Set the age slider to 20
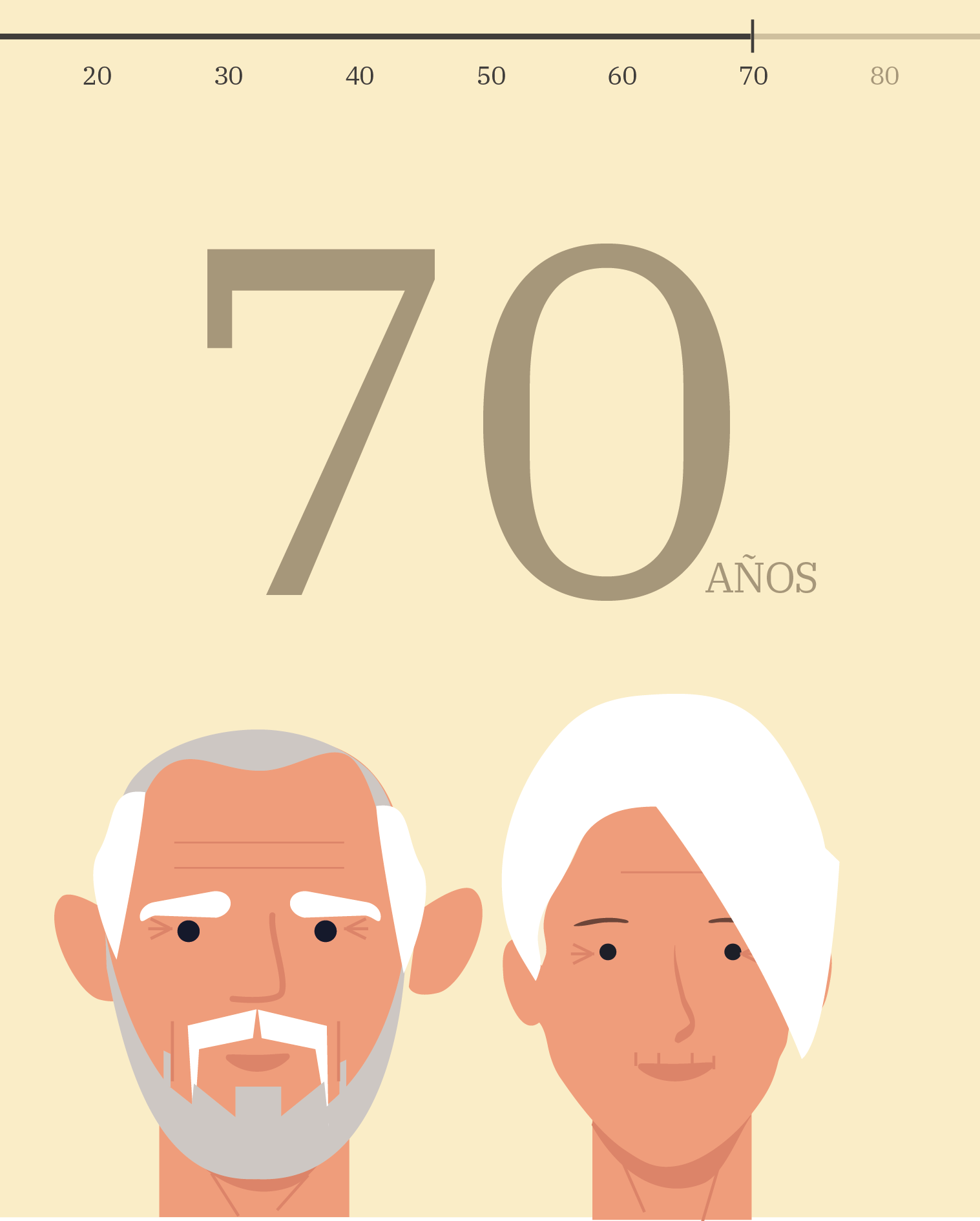 (97, 76)
